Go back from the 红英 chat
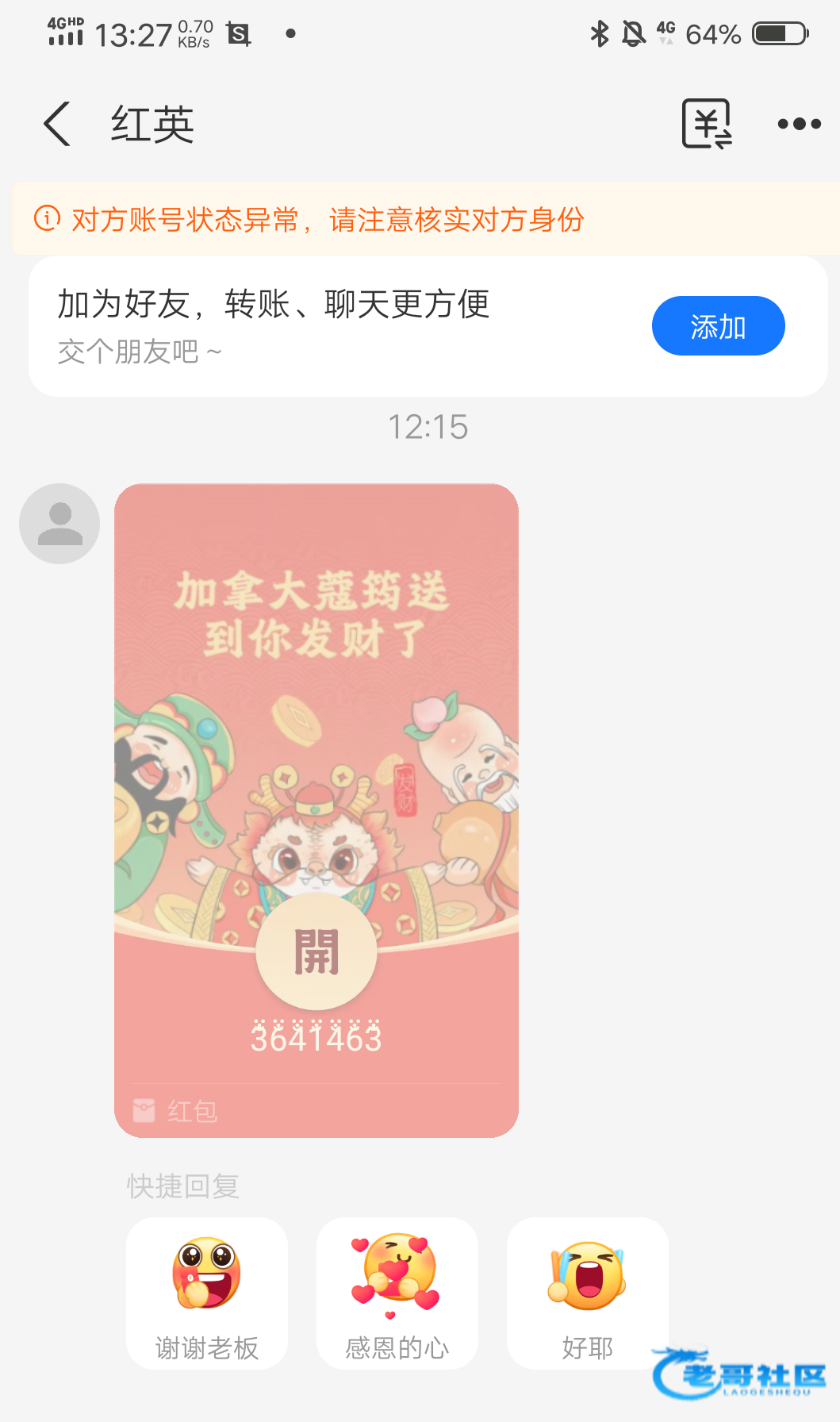This screenshot has width=840, height=1422. pyautogui.click(x=57, y=125)
